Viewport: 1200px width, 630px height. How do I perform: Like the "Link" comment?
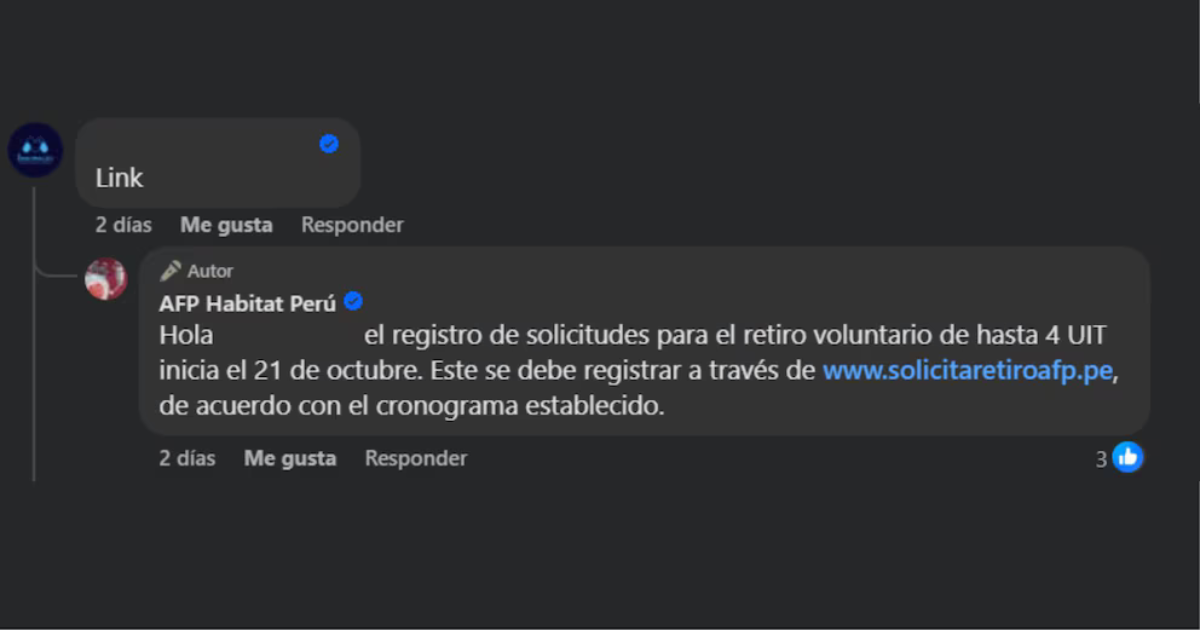click(x=226, y=225)
